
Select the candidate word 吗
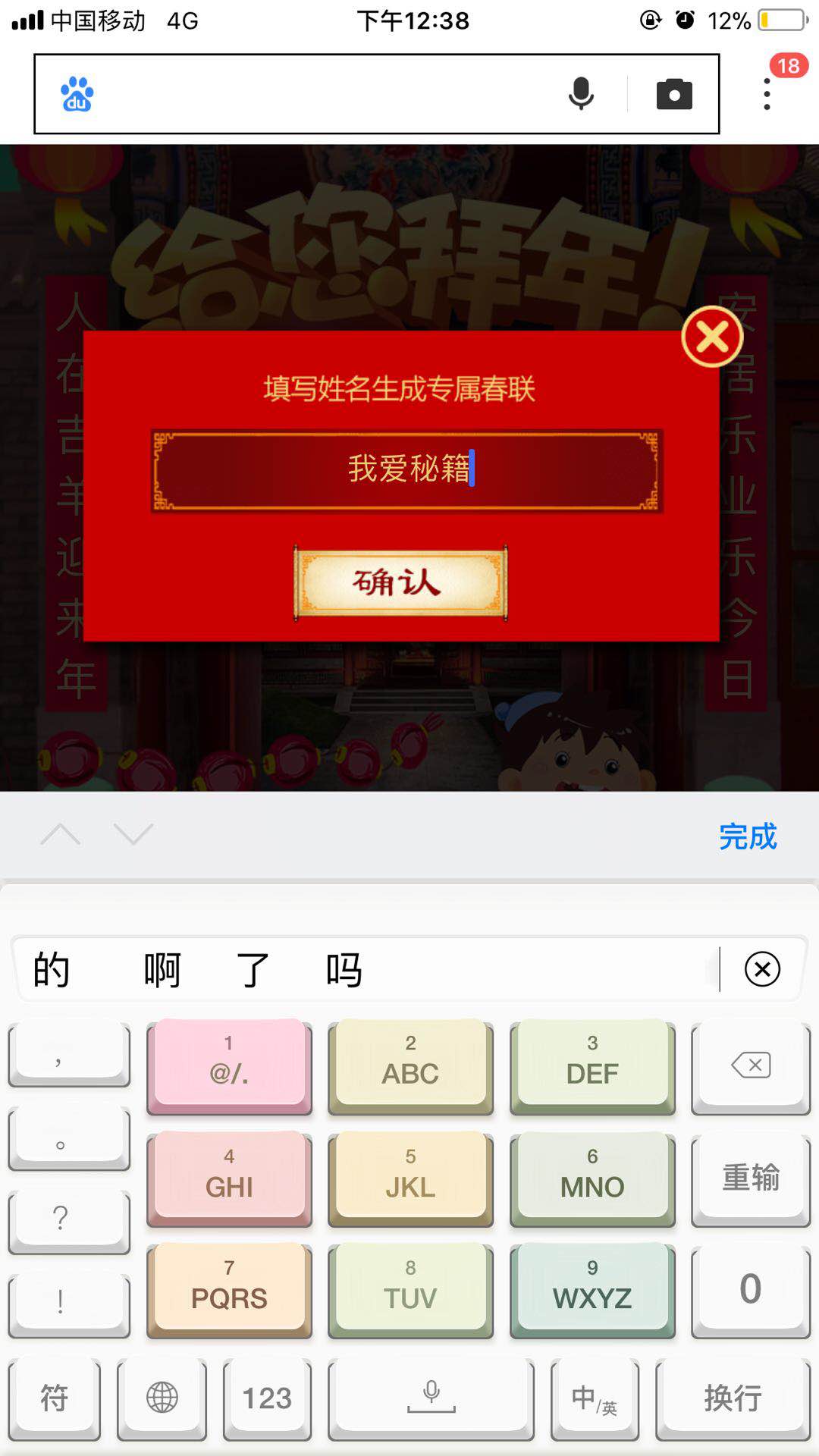(x=344, y=969)
